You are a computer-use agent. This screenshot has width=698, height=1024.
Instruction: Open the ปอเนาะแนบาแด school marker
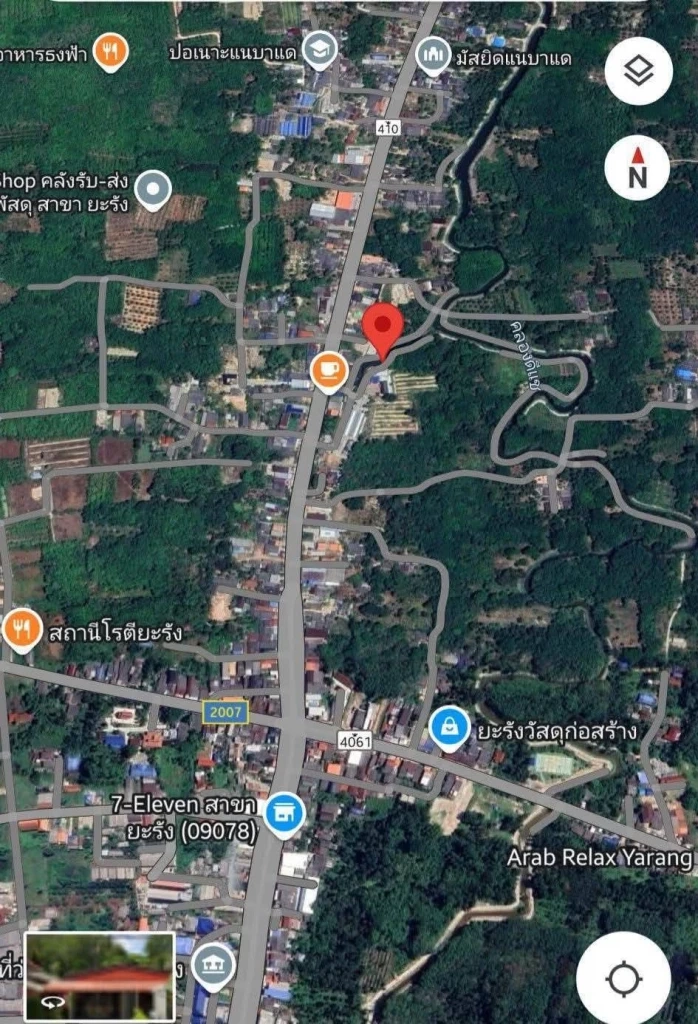[320, 50]
